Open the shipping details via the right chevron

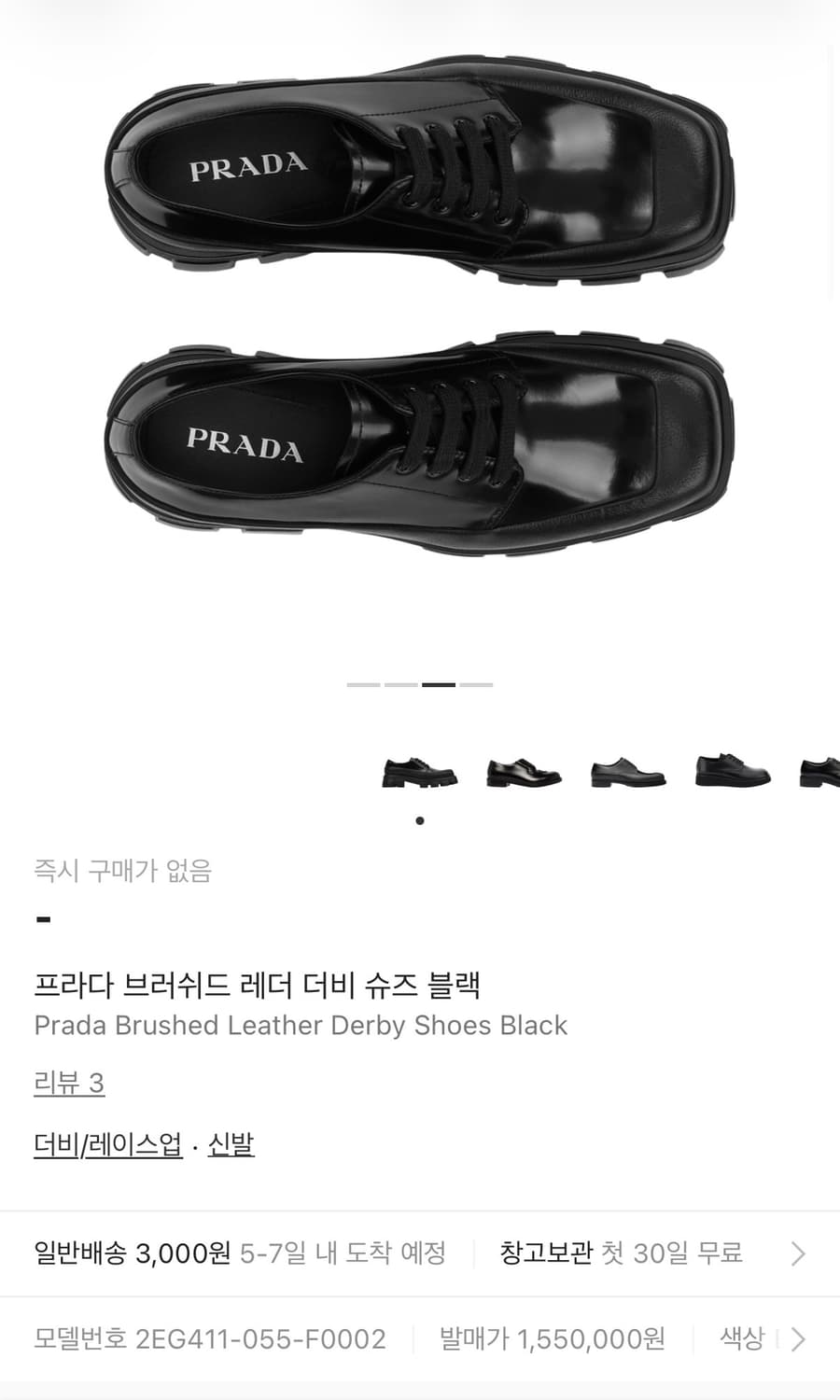799,1254
